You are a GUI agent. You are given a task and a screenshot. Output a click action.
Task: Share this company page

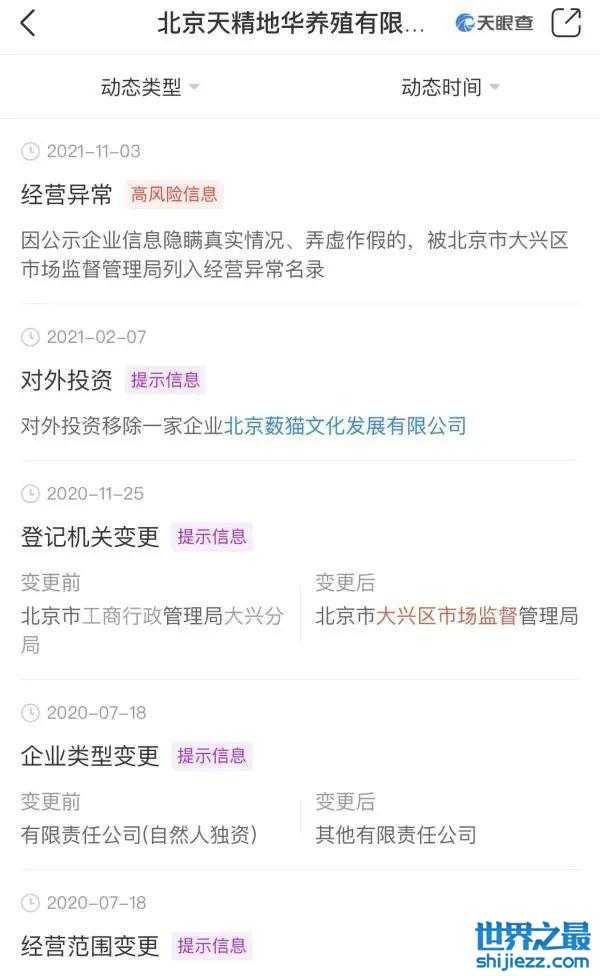[x=566, y=23]
